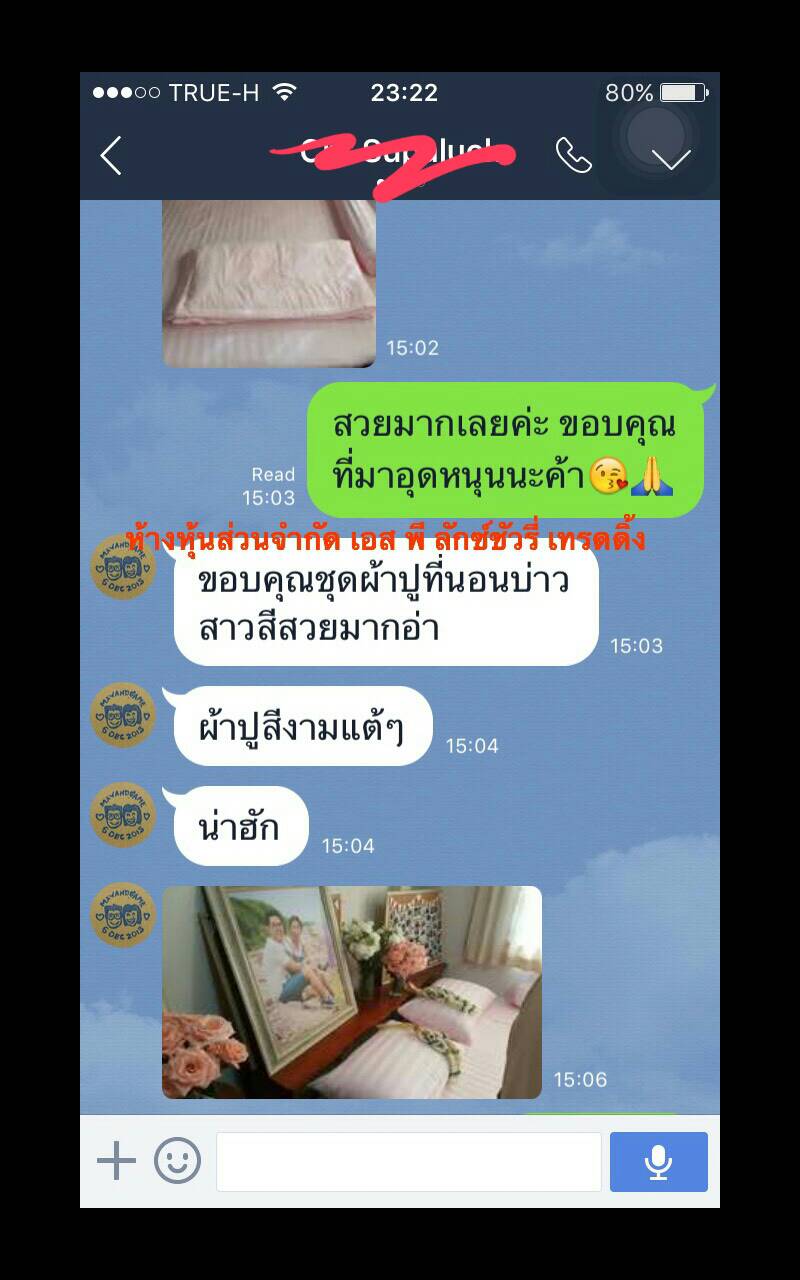The image size is (800, 1280).
Task: View the bedroom photo sent at 15:06
Action: click(352, 992)
